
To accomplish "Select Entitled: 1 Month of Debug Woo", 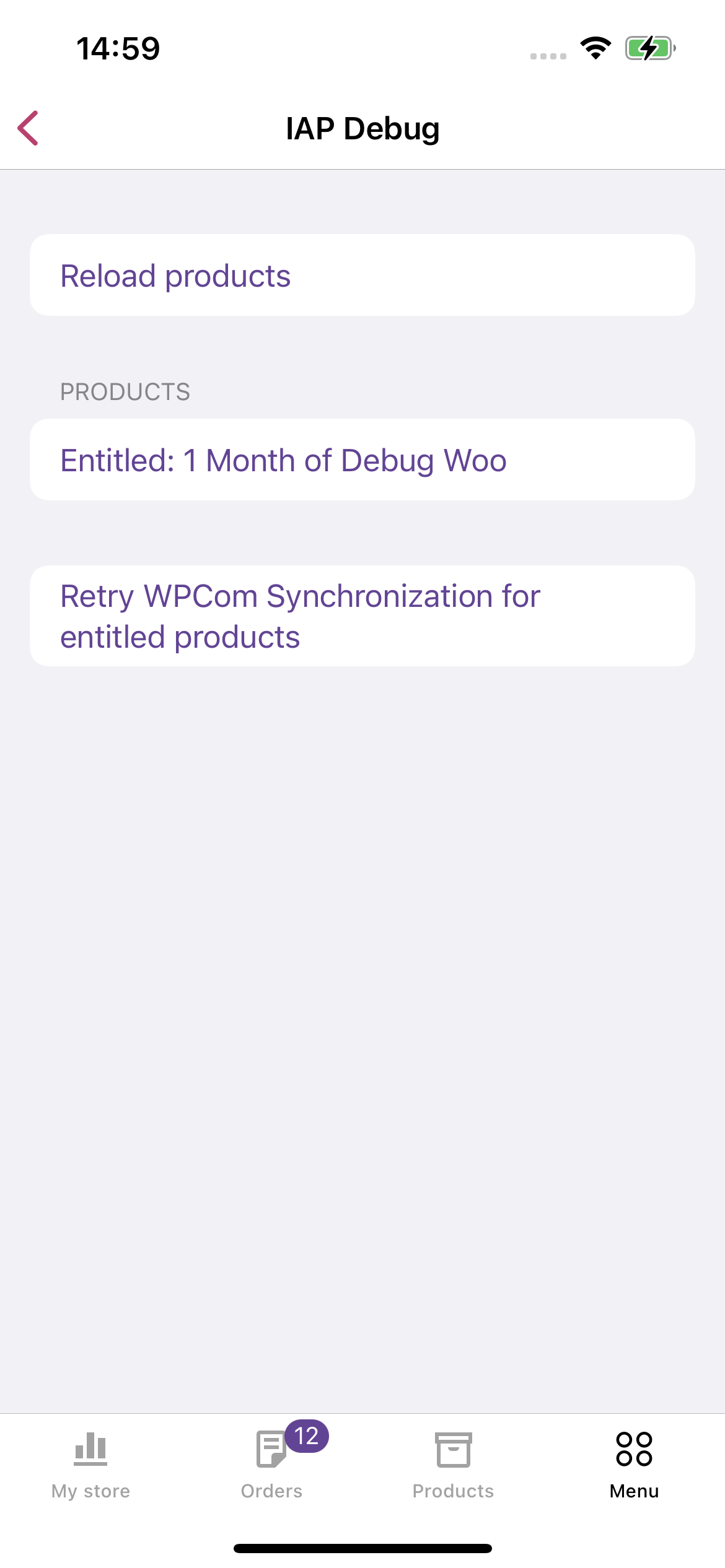I will (x=362, y=460).
